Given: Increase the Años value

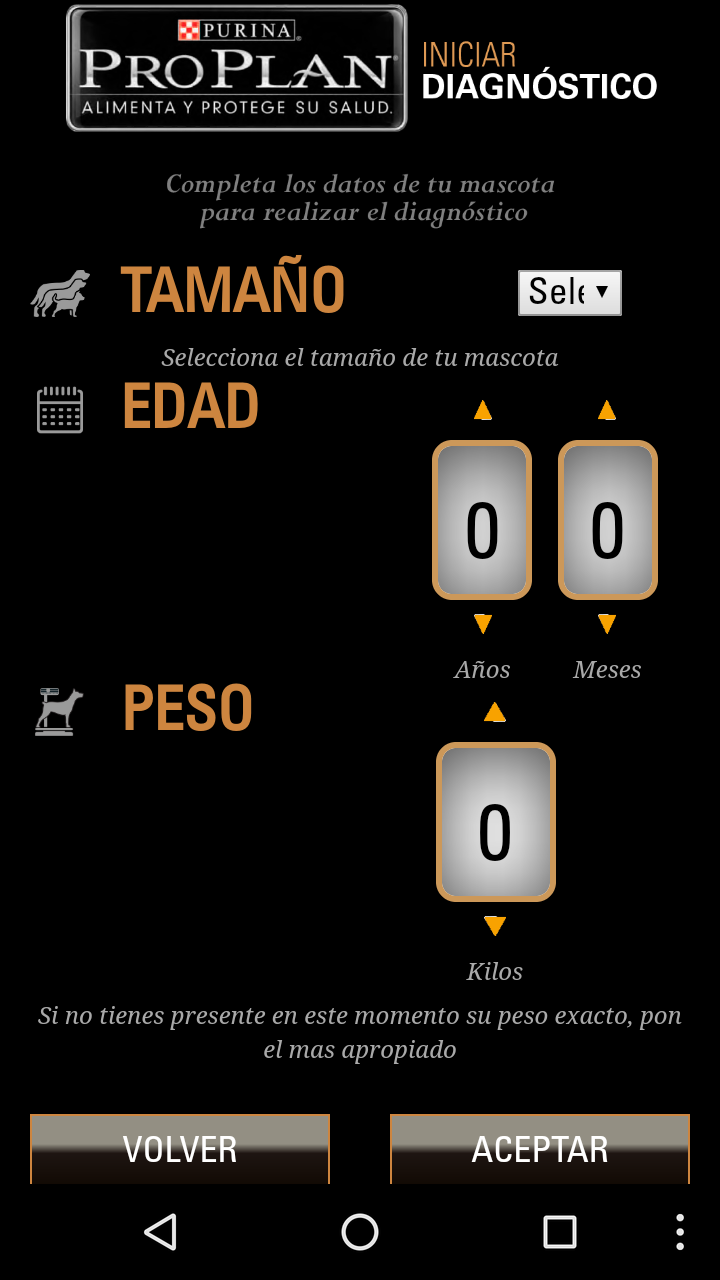Looking at the screenshot, I should click(x=483, y=410).
